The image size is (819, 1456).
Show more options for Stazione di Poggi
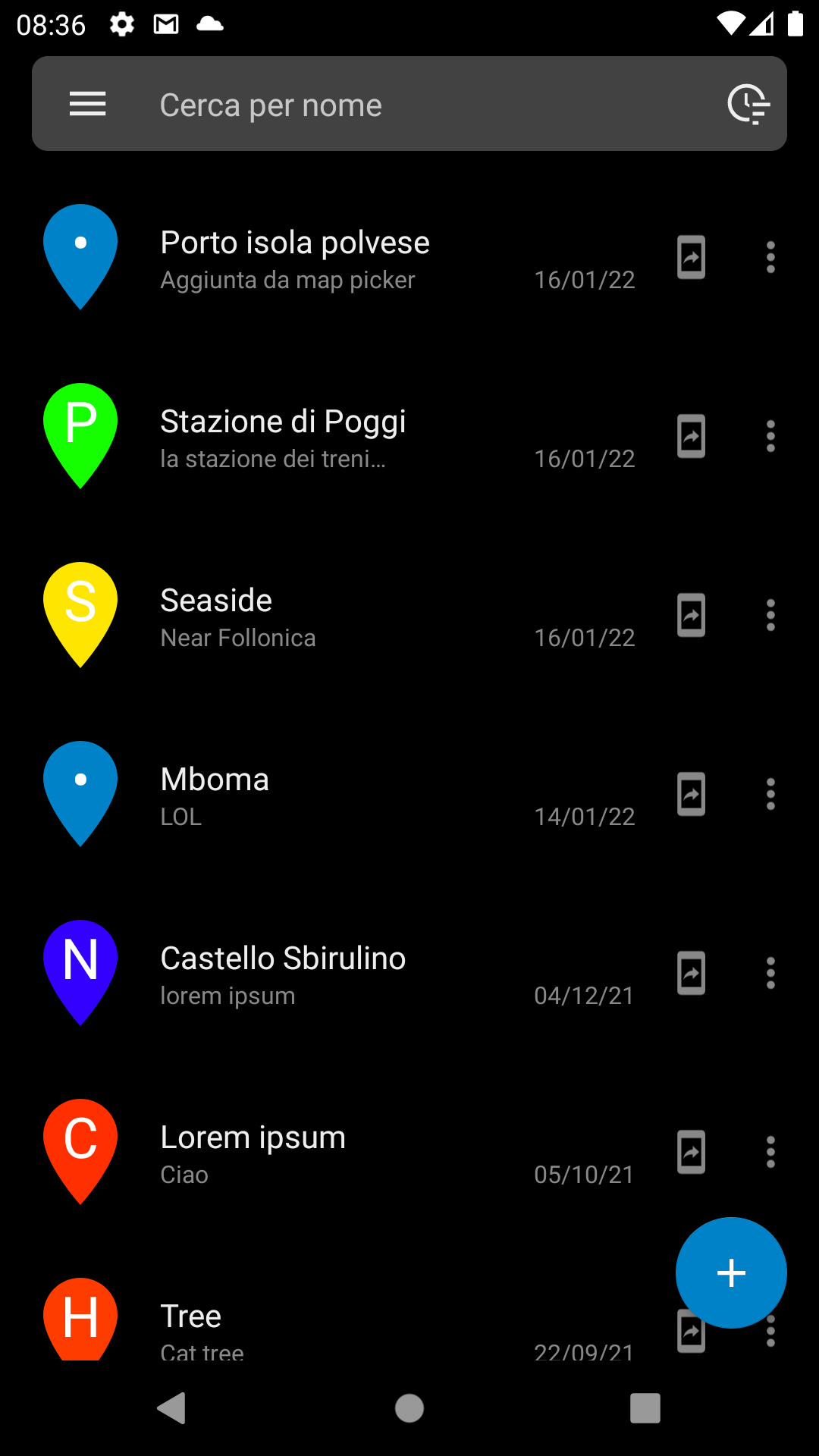[x=770, y=437]
